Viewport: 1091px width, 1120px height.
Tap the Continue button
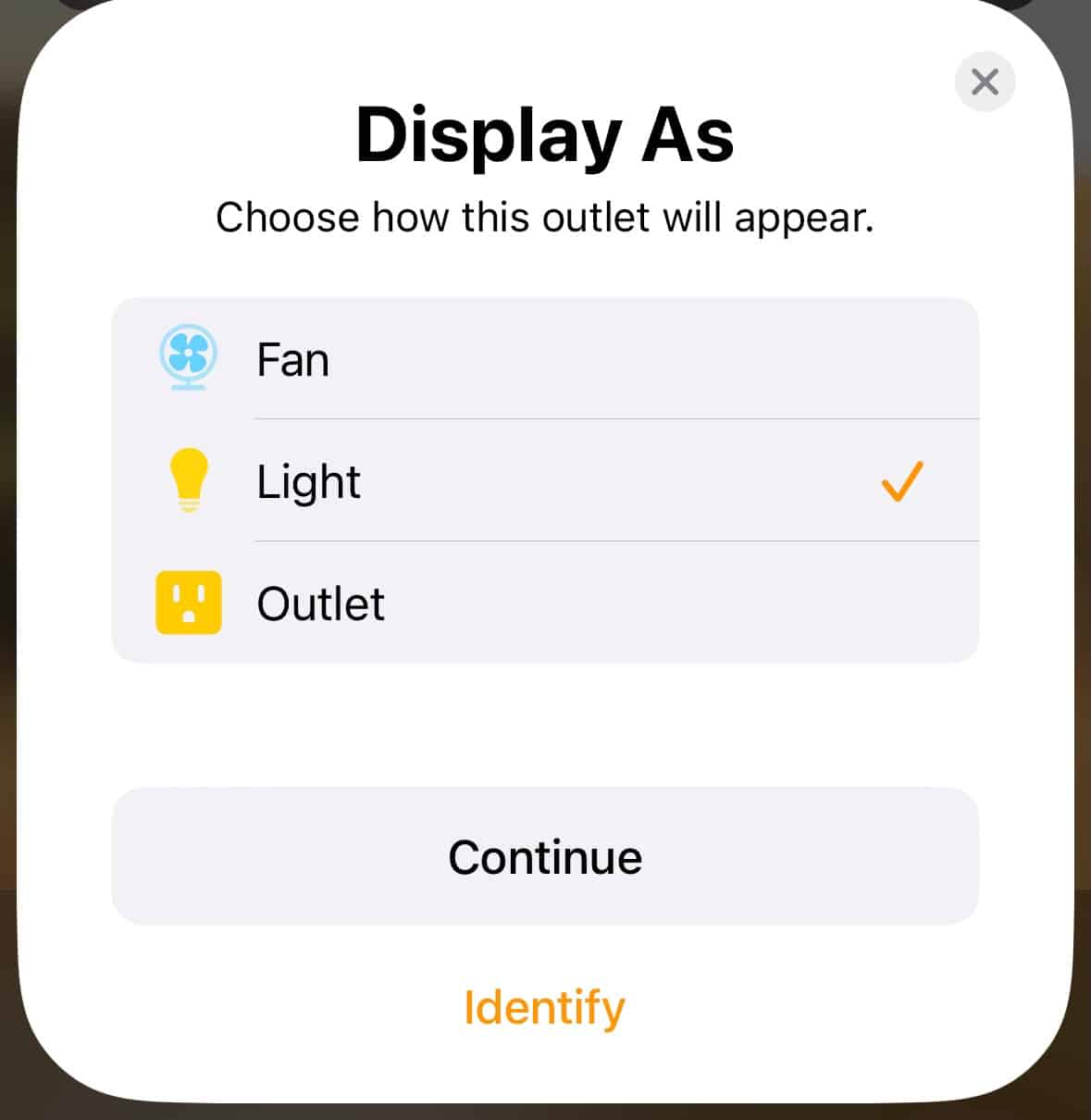coord(544,856)
